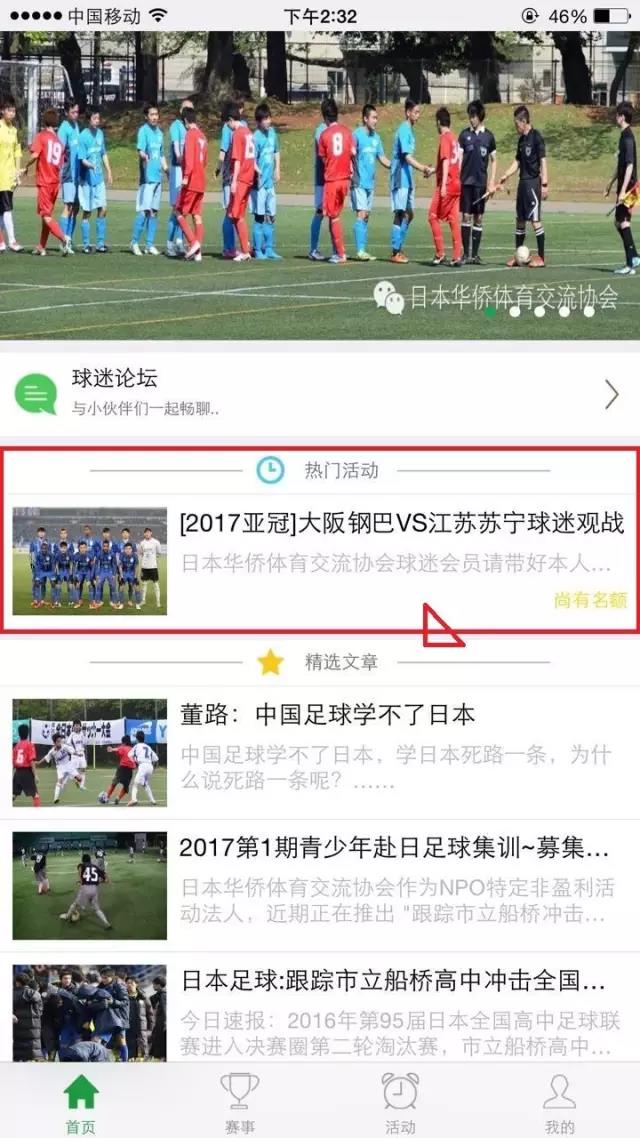Go to the 我的 tab

coord(560,1100)
